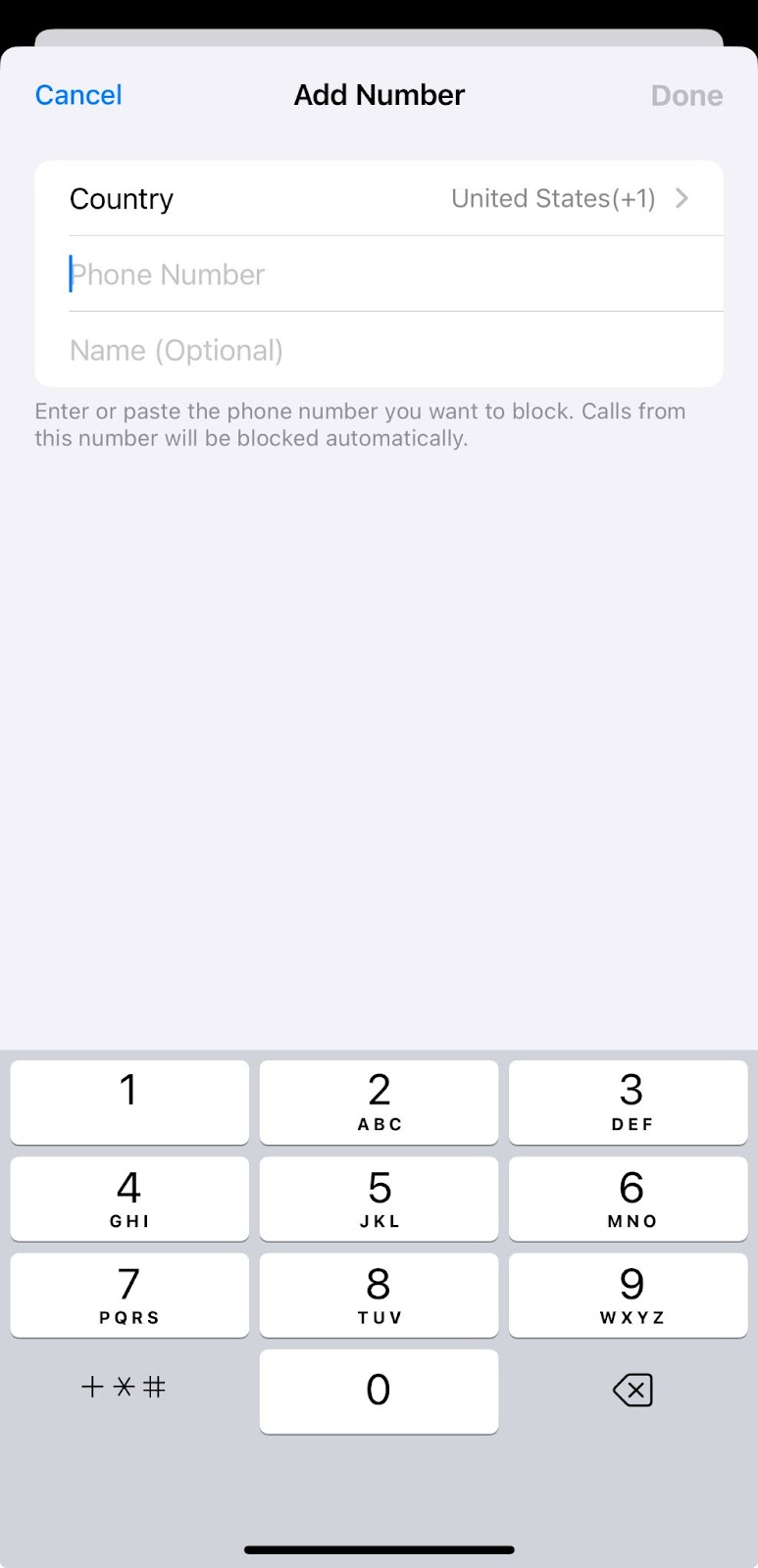Type 6 using the MNO key
This screenshot has height=1568, width=758.
[629, 1199]
